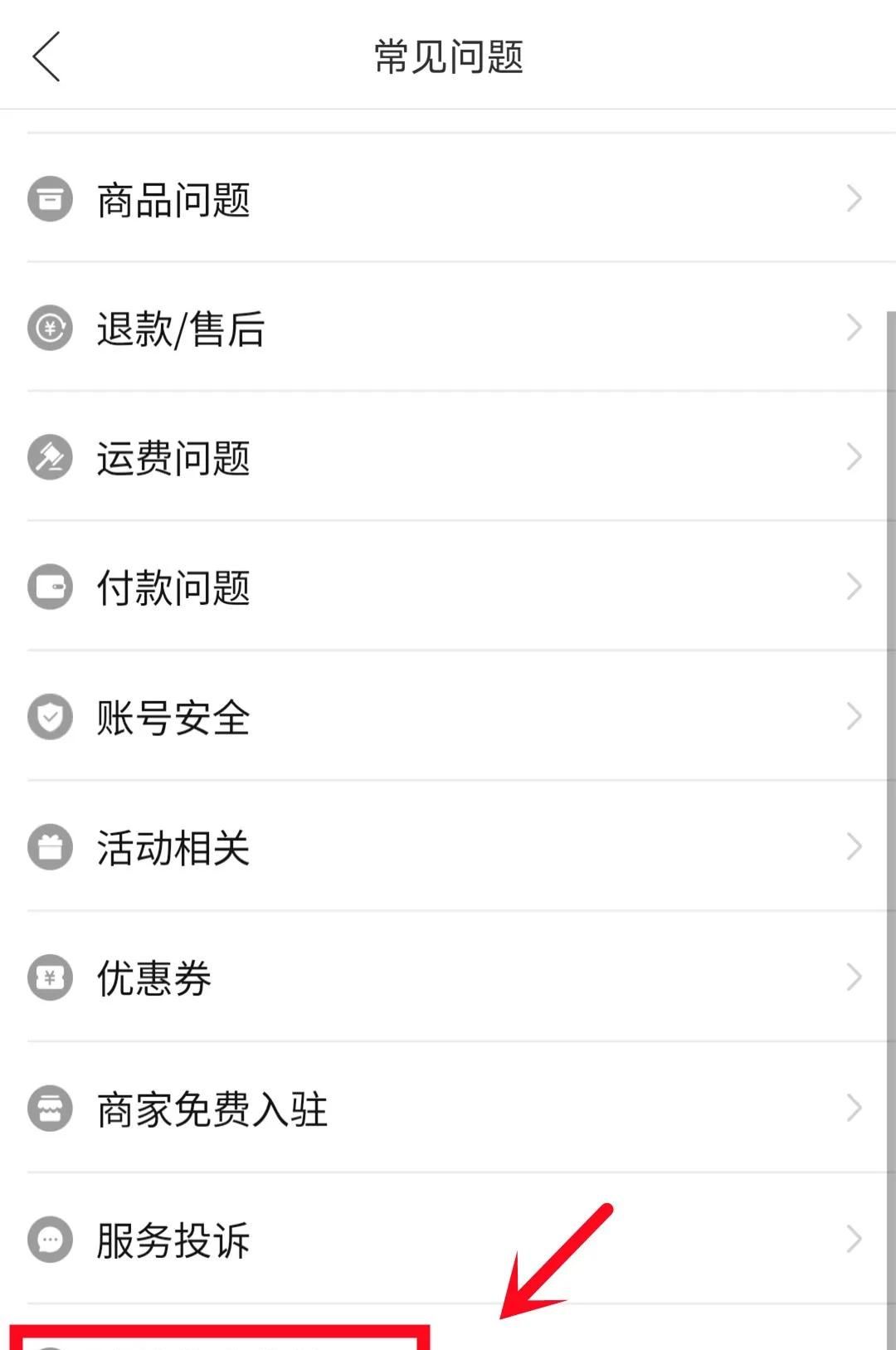Click the 活动相关 gift box icon
This screenshot has height=1350, width=896.
pyautogui.click(x=50, y=847)
